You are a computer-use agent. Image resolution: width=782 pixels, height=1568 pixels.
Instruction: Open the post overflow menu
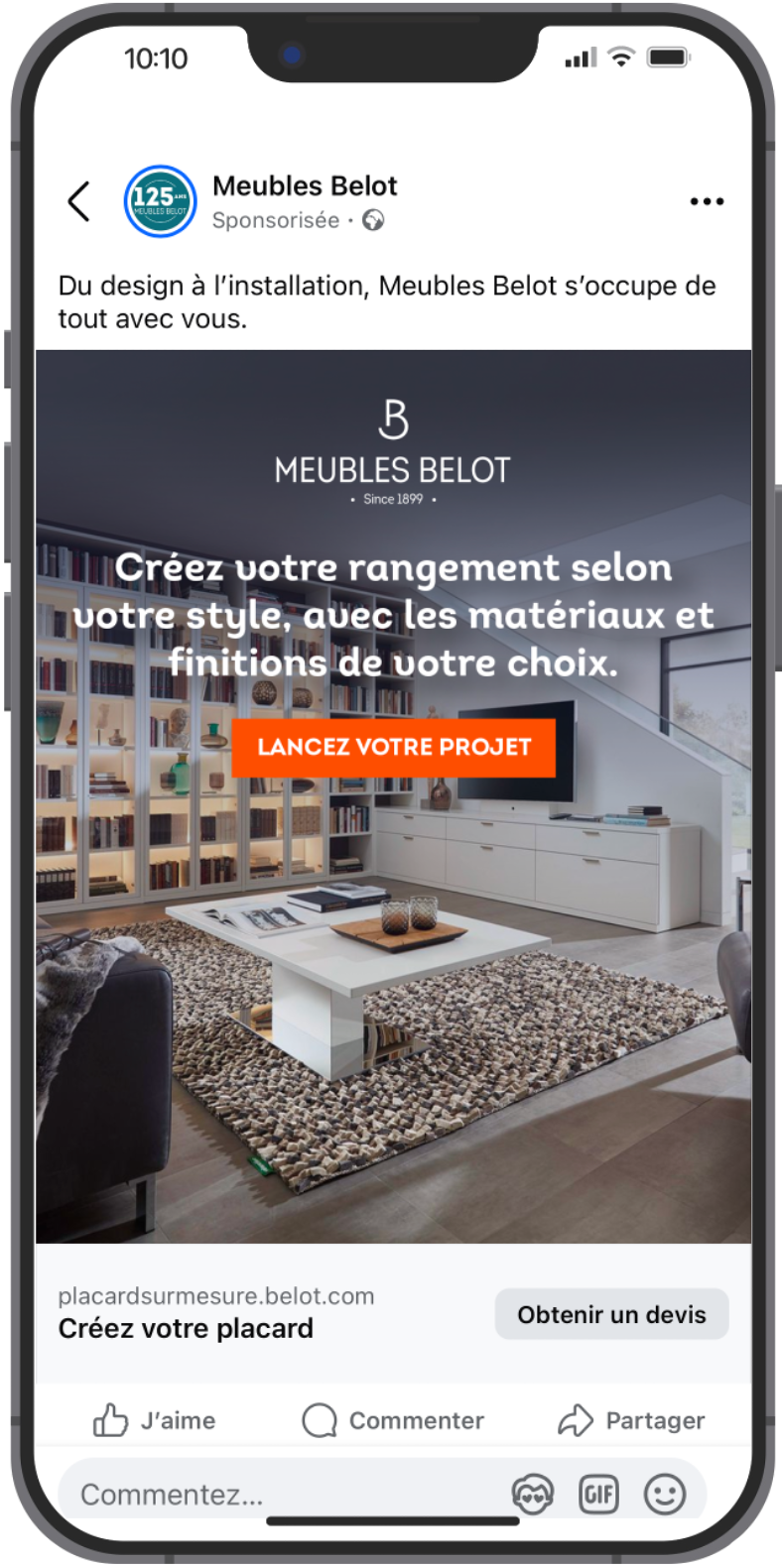click(706, 201)
